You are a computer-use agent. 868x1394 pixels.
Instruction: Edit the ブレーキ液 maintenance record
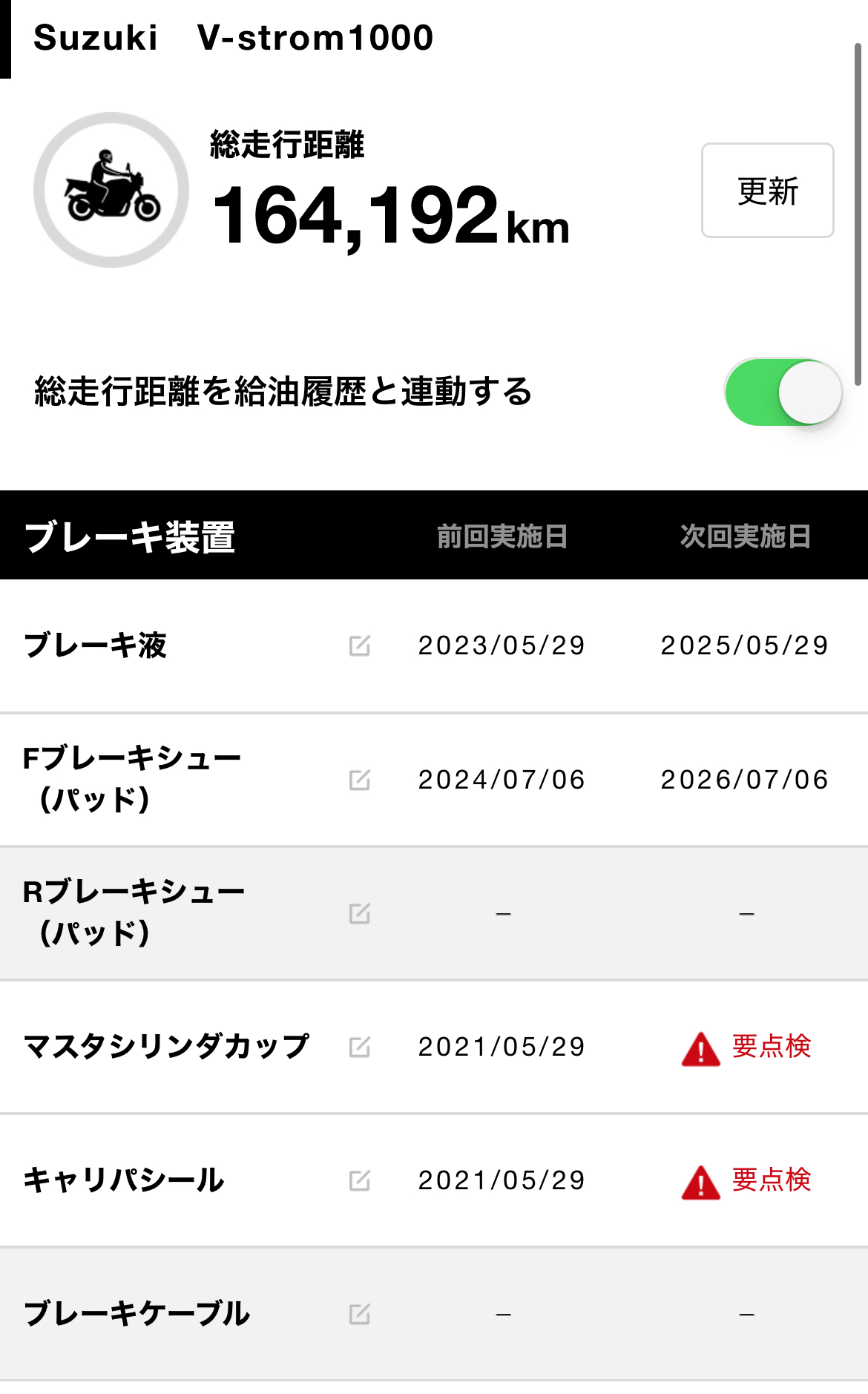(x=360, y=646)
